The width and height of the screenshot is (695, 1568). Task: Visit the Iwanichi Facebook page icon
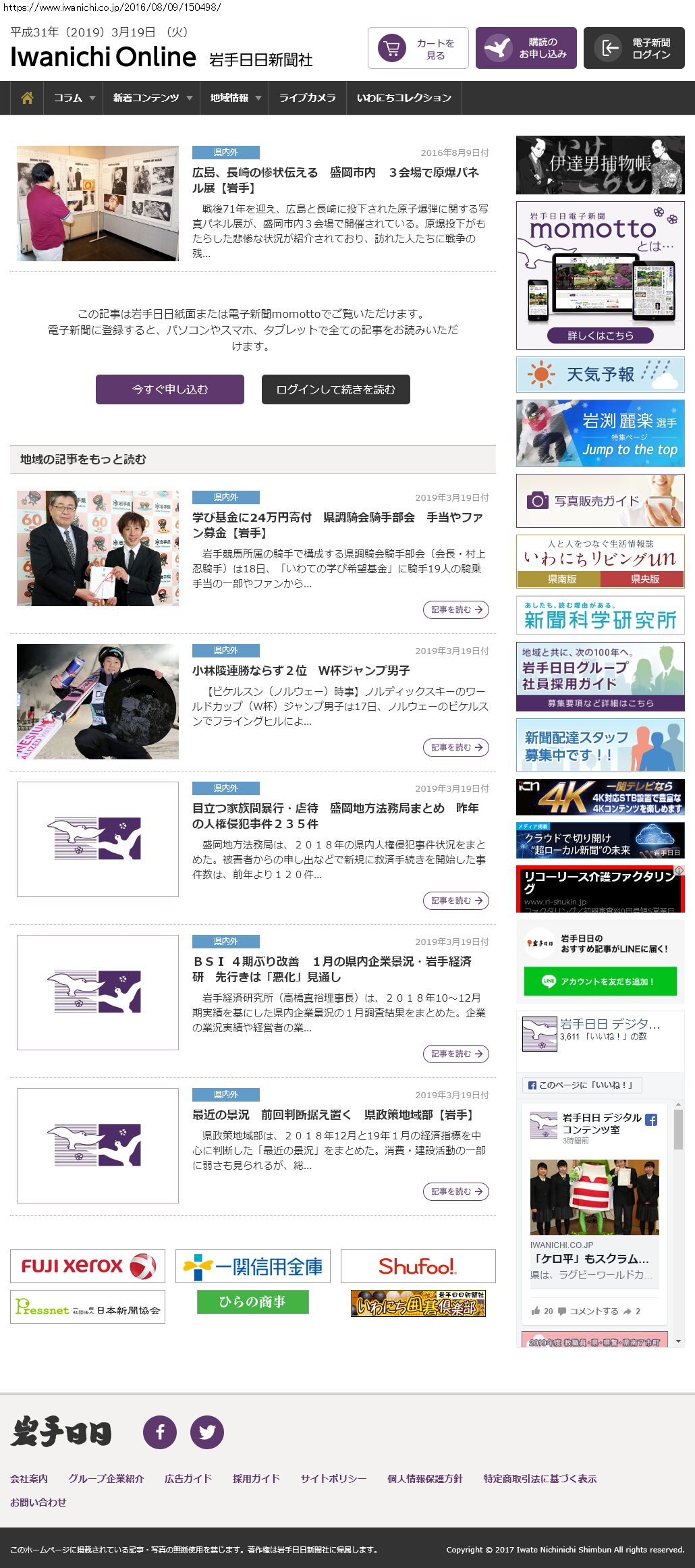click(160, 1432)
